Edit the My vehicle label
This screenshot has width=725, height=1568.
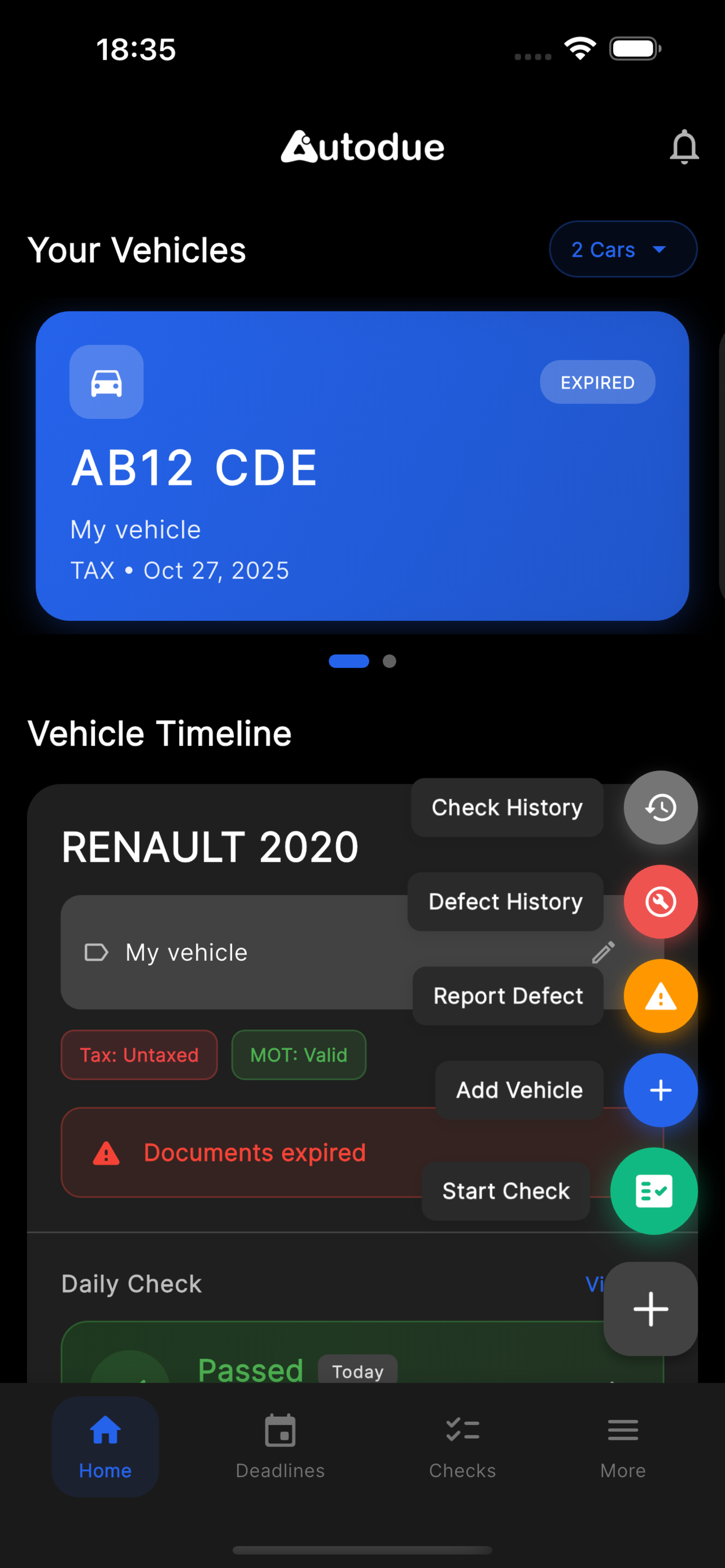point(602,952)
